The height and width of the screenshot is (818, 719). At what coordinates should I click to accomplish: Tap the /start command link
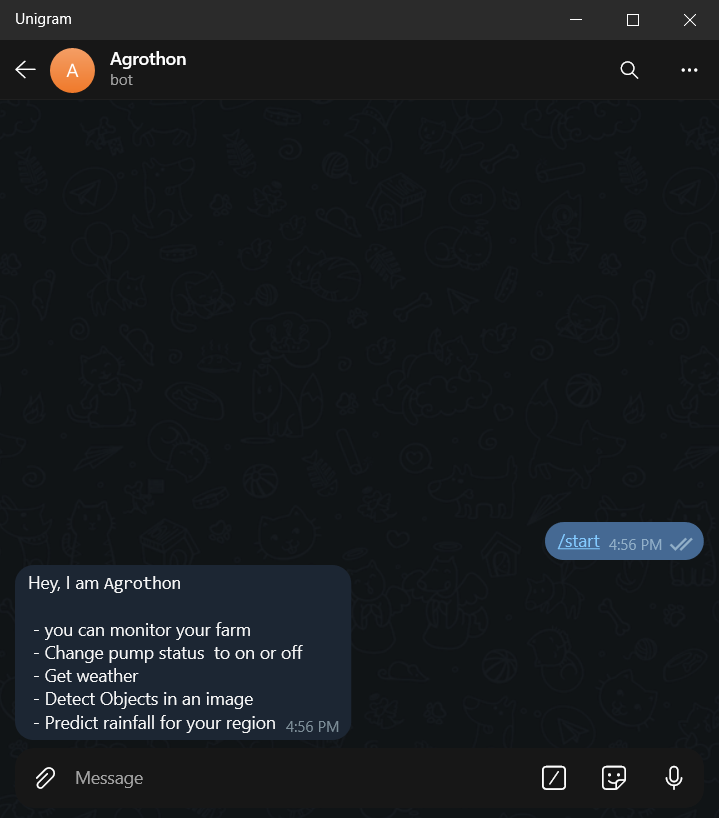pyautogui.click(x=579, y=542)
